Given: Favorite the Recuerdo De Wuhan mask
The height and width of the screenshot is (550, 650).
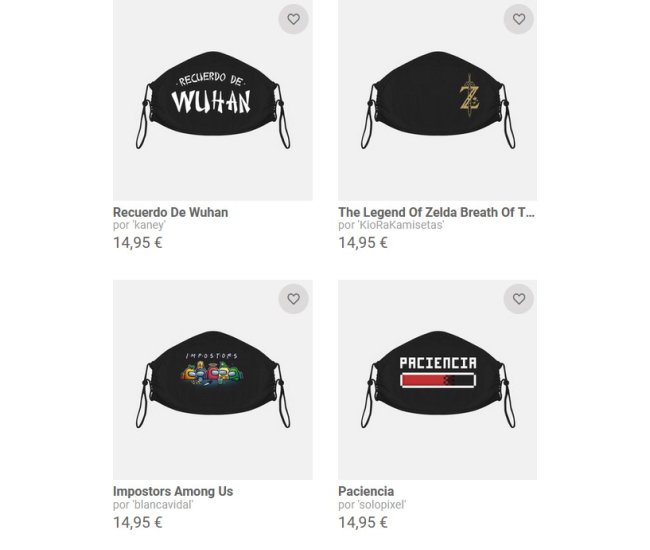Looking at the screenshot, I should click(293, 19).
